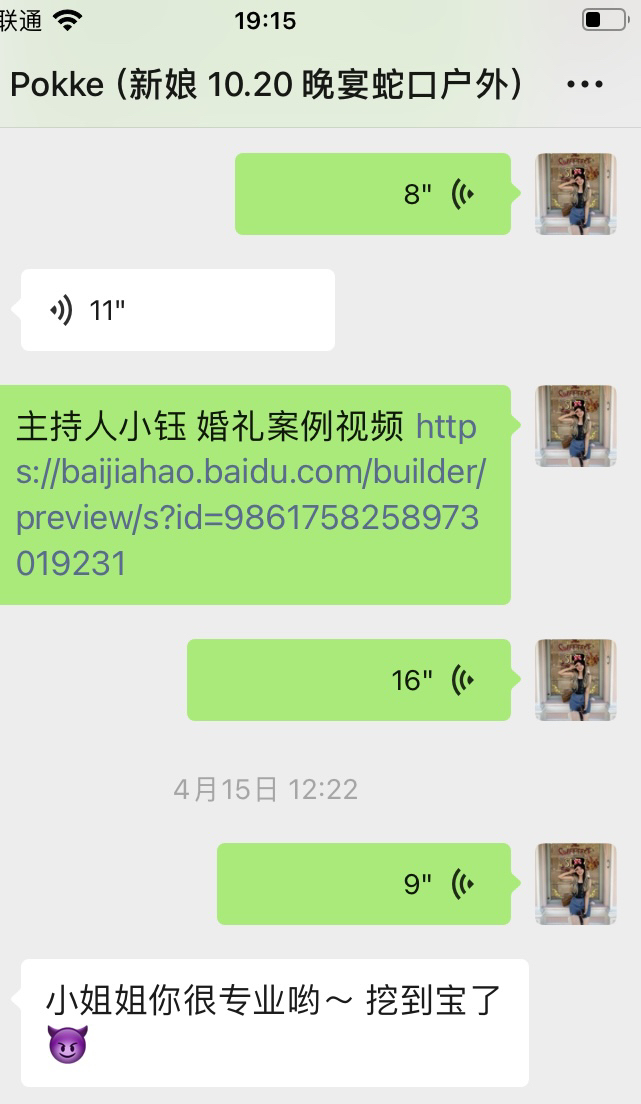
Task: Play the received 11-second voice message
Action: 177,310
